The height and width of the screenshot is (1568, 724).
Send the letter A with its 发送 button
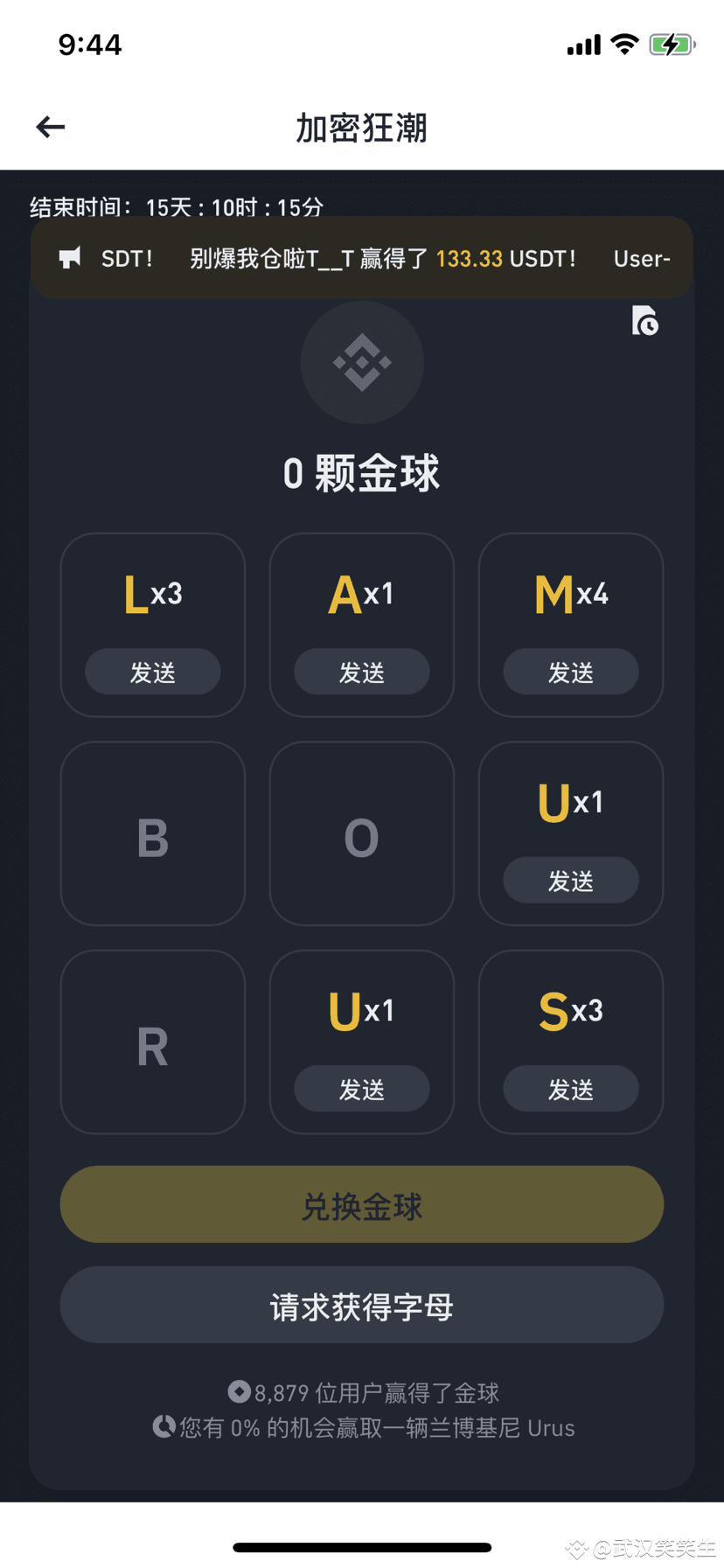[361, 672]
